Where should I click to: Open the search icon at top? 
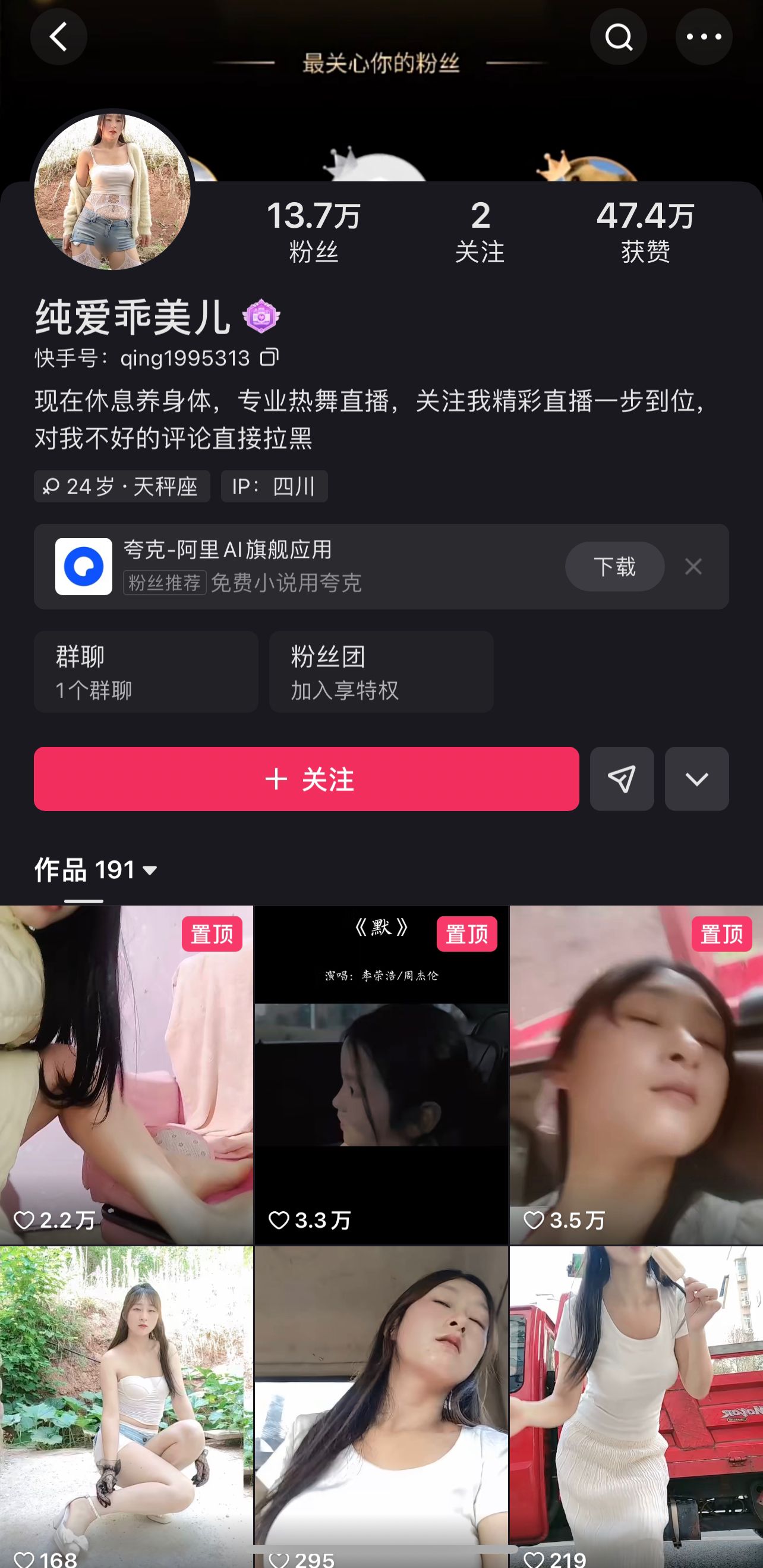618,37
